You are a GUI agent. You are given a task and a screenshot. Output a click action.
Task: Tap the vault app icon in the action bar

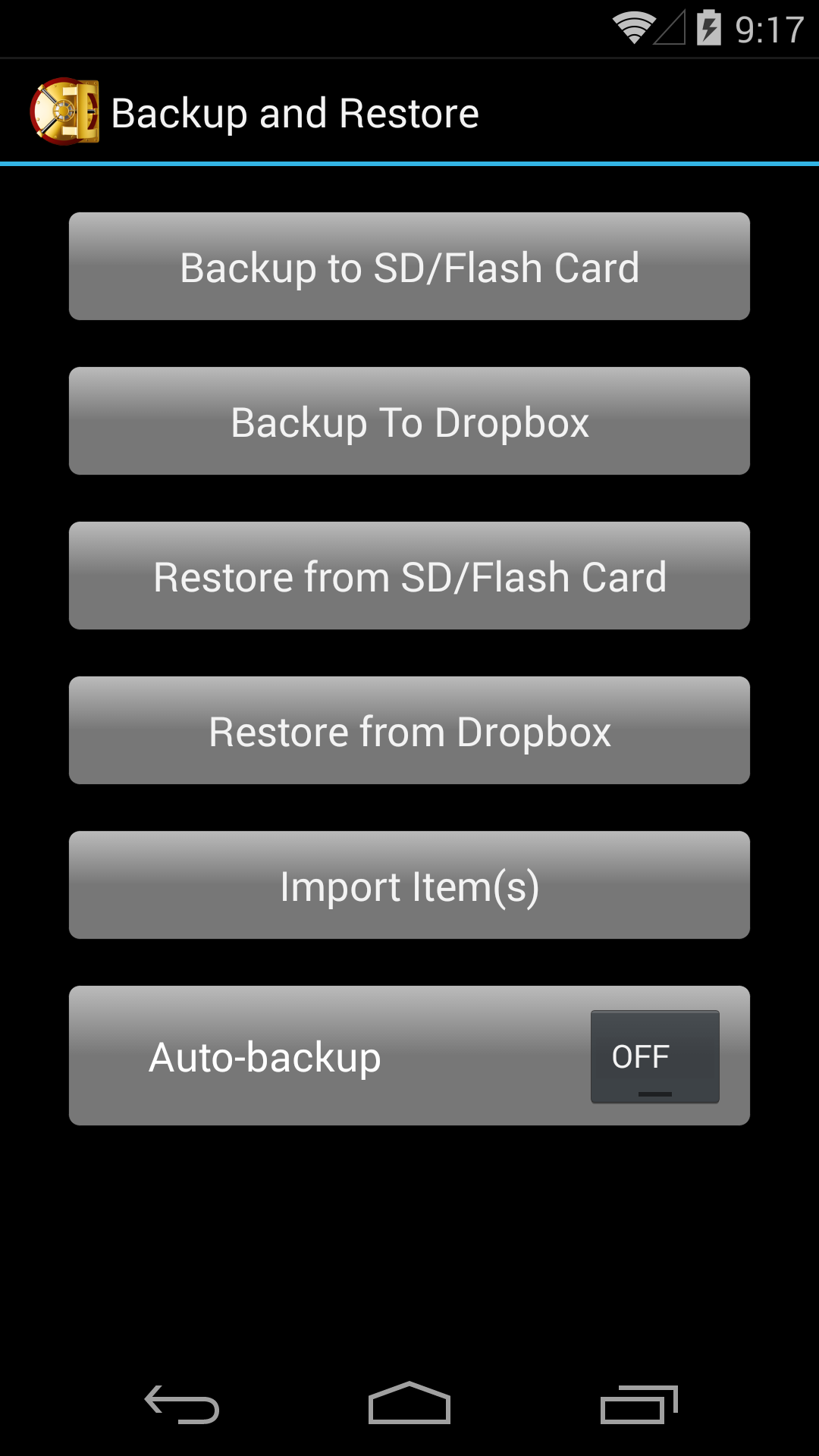click(68, 112)
